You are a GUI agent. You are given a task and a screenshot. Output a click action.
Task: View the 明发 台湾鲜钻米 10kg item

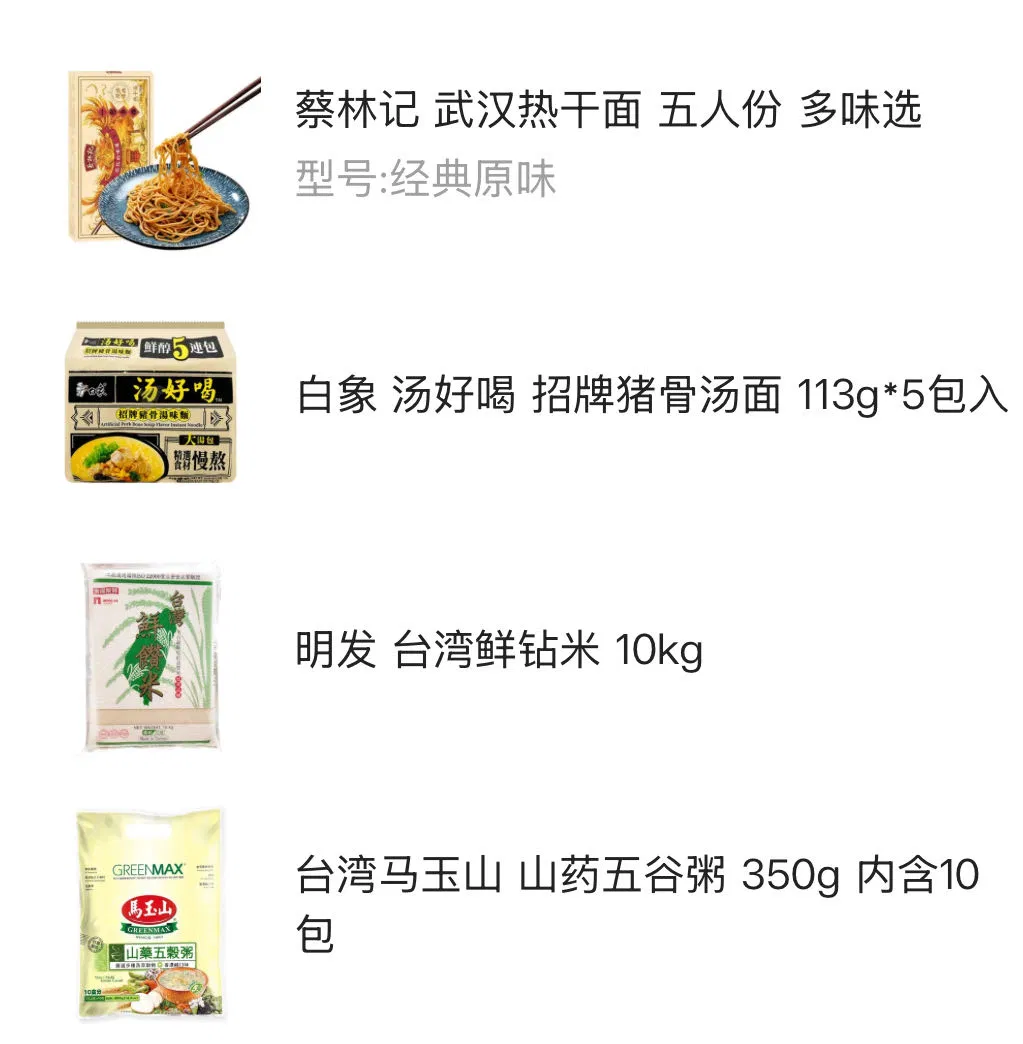point(499,652)
